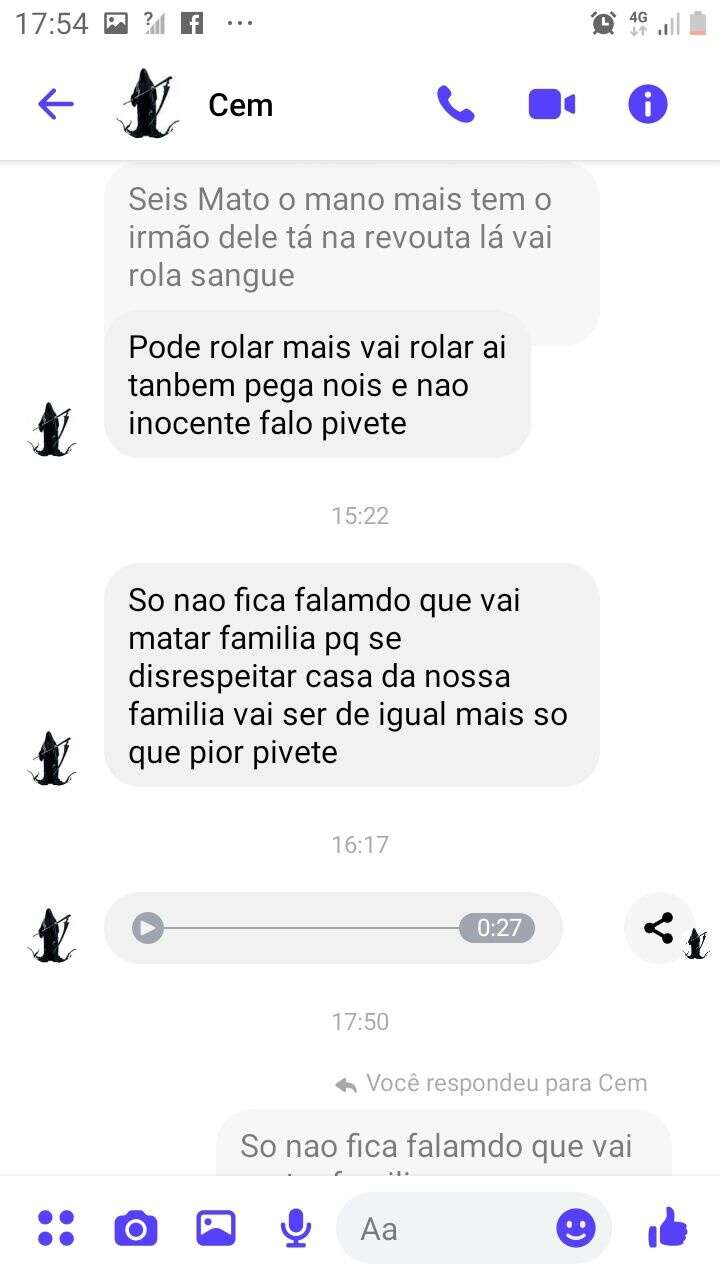Share the 0:27 audio message

point(658,928)
